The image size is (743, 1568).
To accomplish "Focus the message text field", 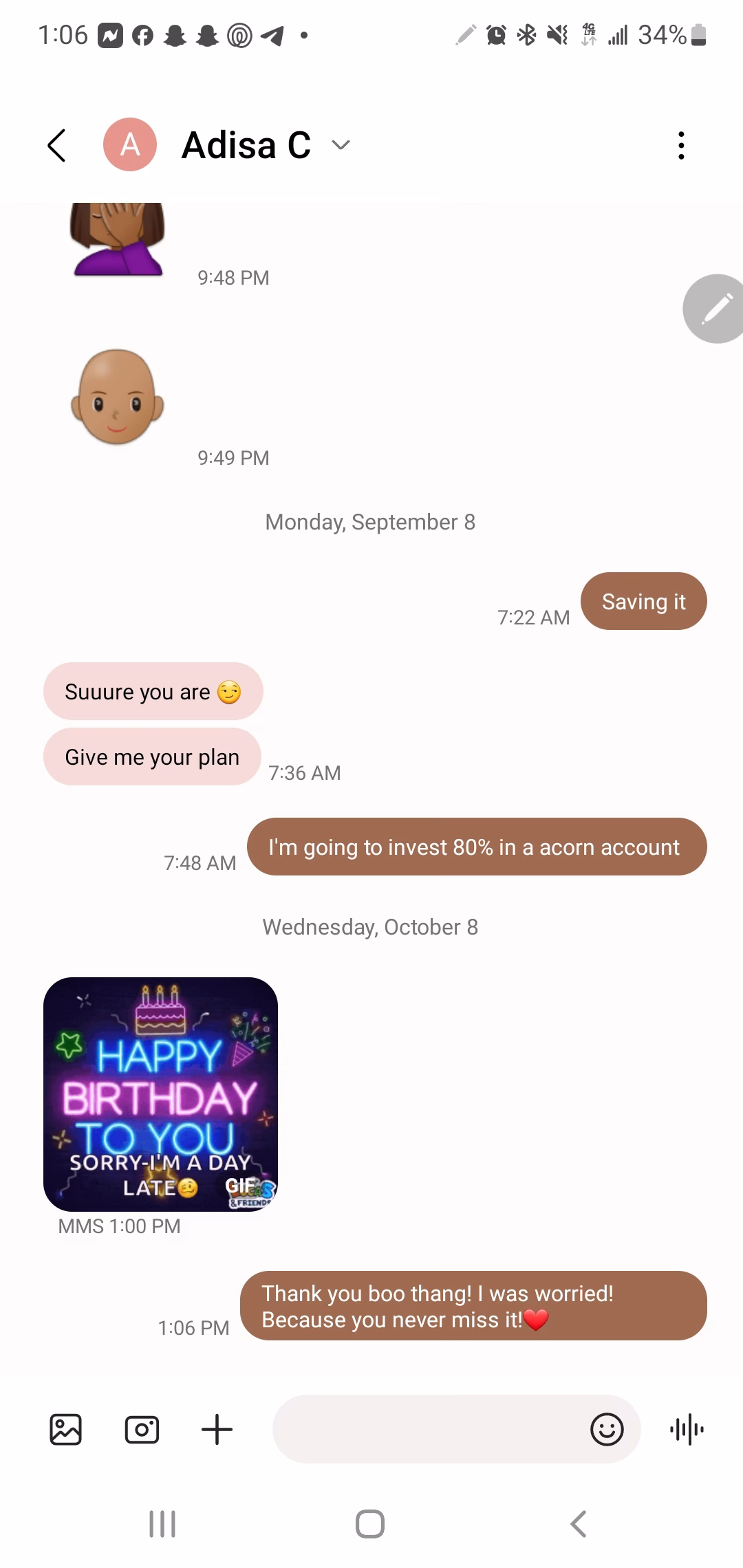I will pyautogui.click(x=427, y=1429).
